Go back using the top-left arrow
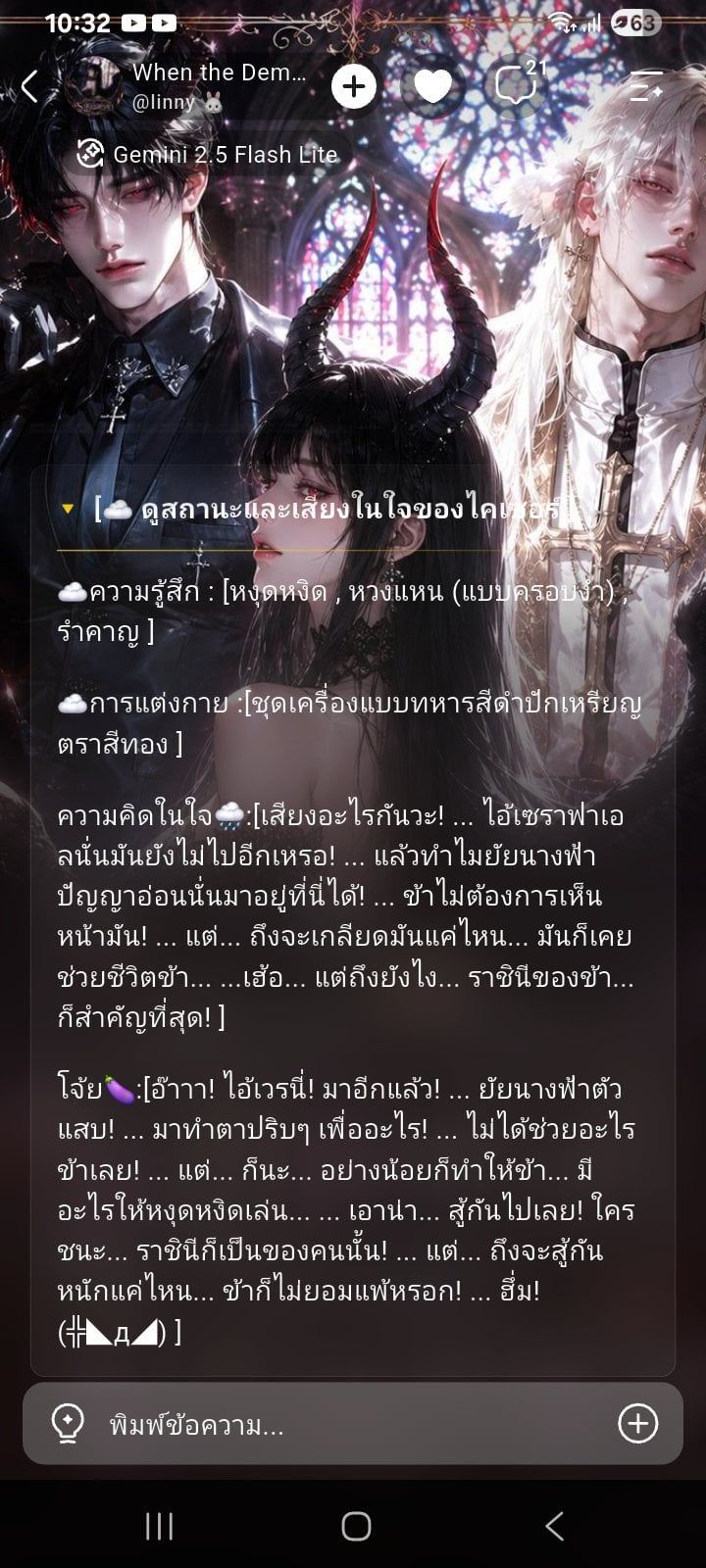 coord(29,86)
